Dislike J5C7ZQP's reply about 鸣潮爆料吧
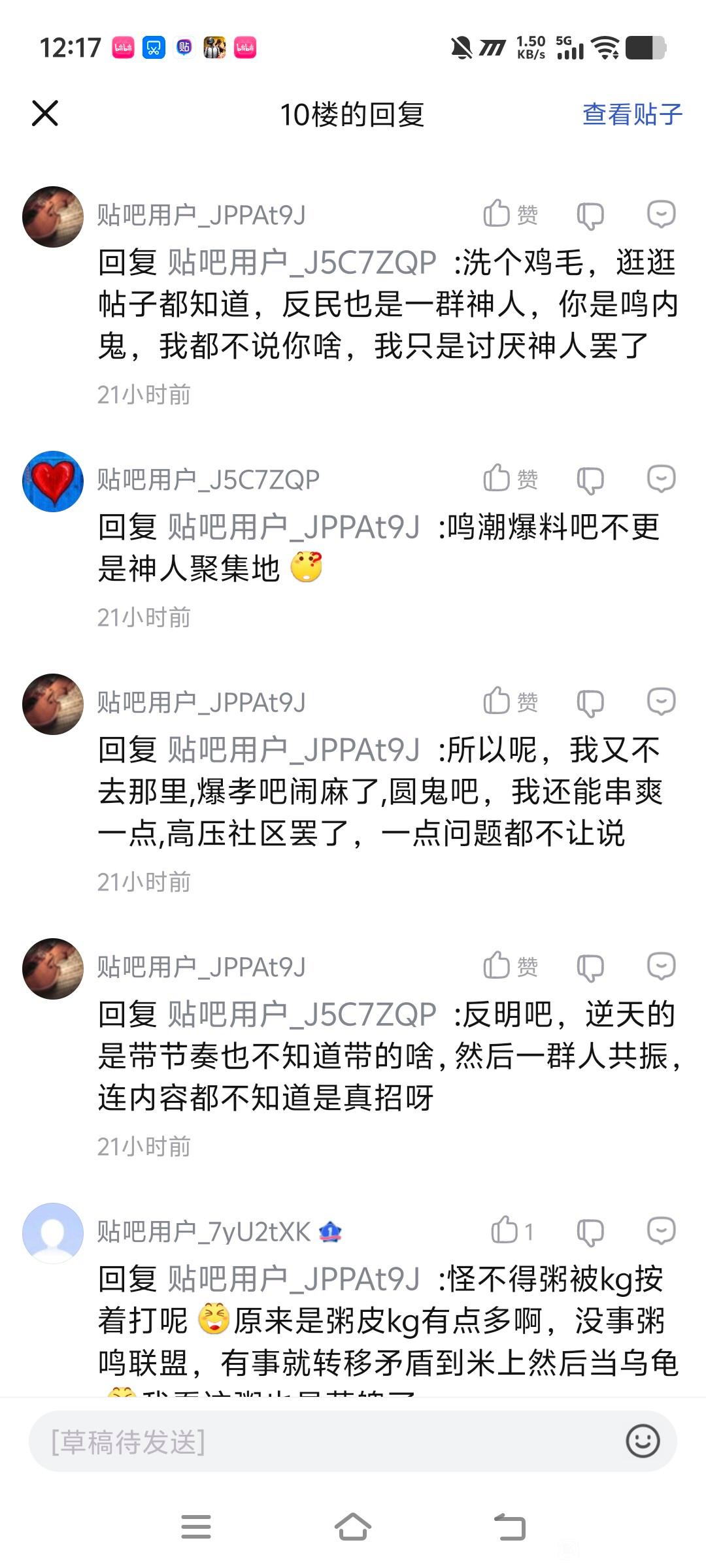This screenshot has width=706, height=1568. tap(590, 480)
